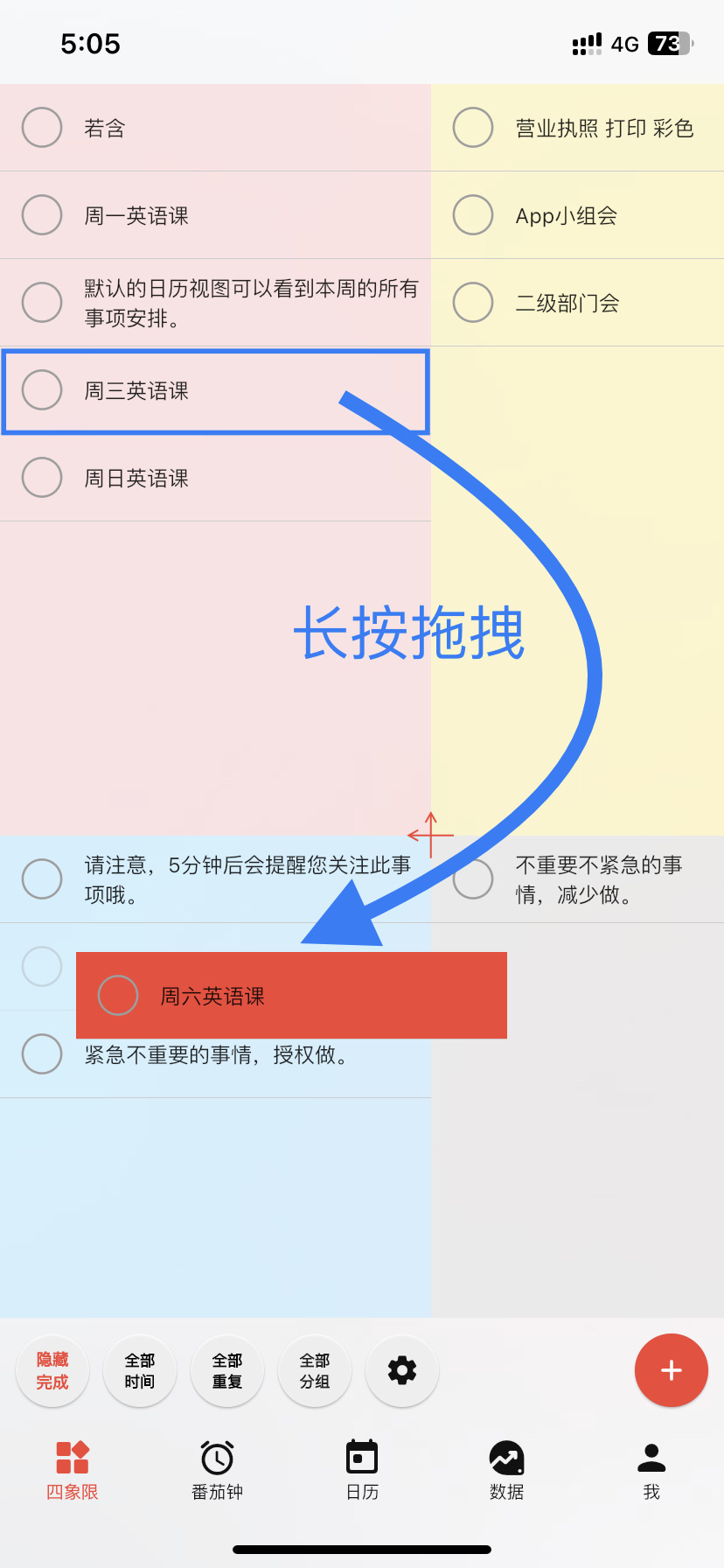Open the 全部时间 filter
The image size is (724, 1568).
pos(140,1370)
